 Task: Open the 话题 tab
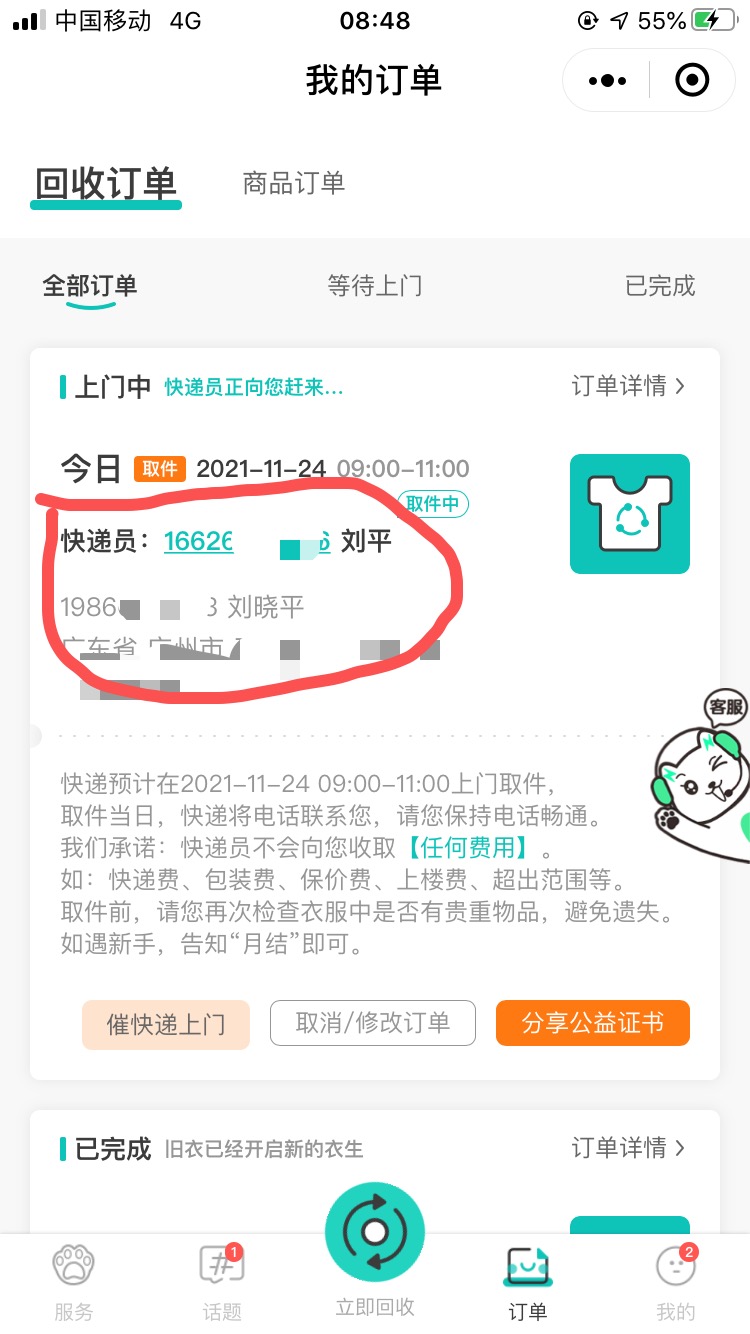tap(222, 1280)
